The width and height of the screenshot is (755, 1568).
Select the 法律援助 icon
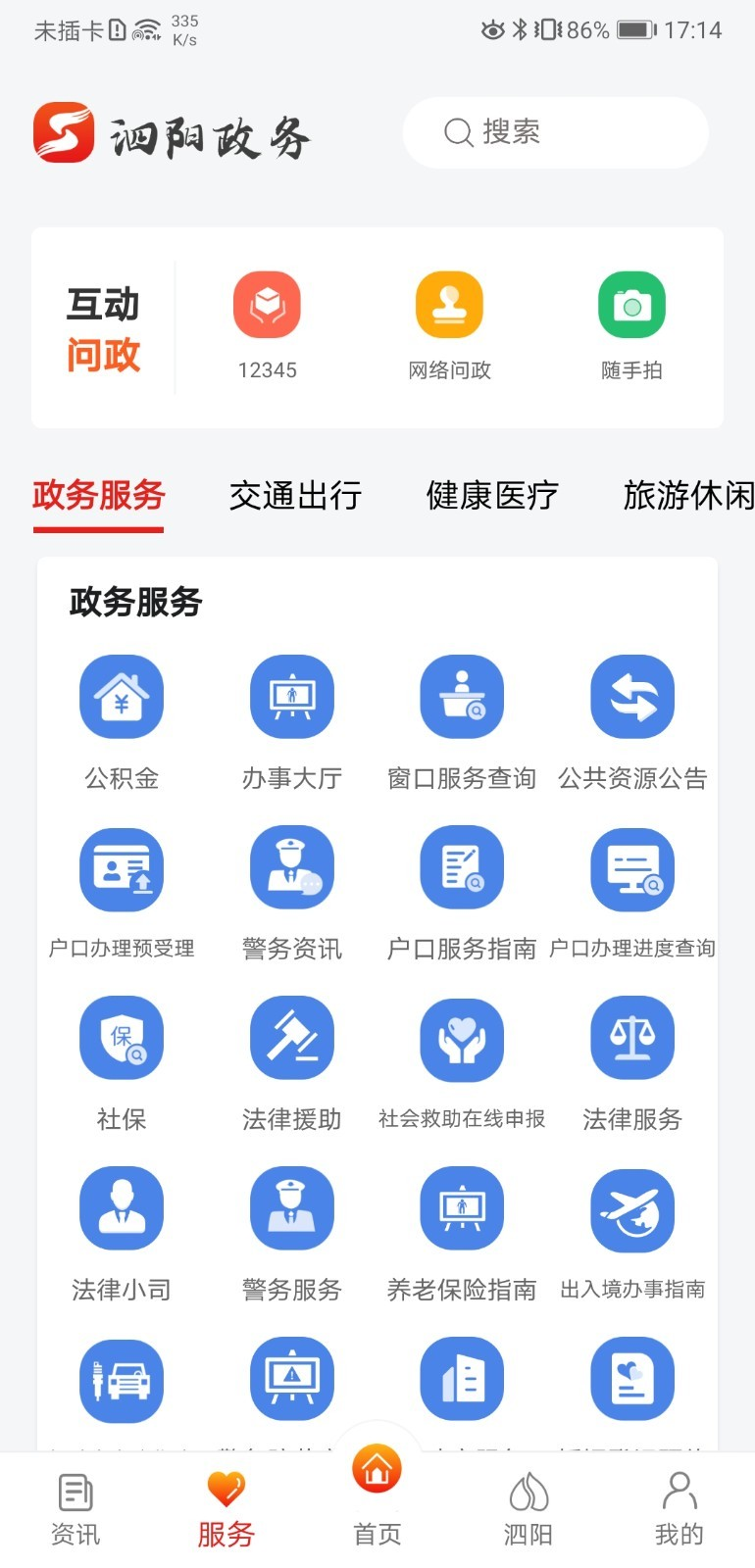point(290,1038)
